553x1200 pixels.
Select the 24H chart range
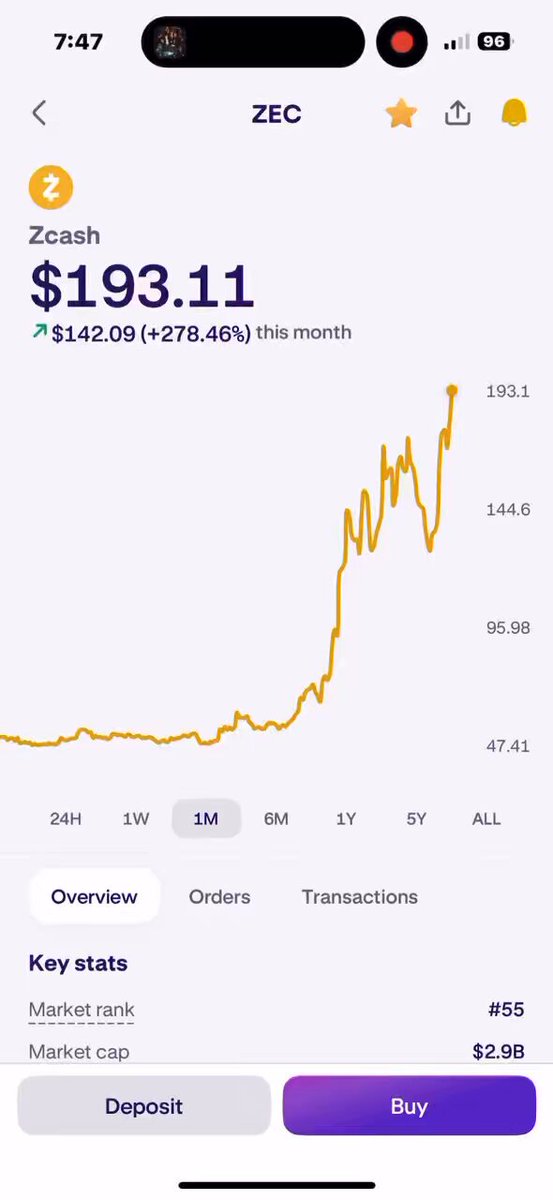pos(65,819)
